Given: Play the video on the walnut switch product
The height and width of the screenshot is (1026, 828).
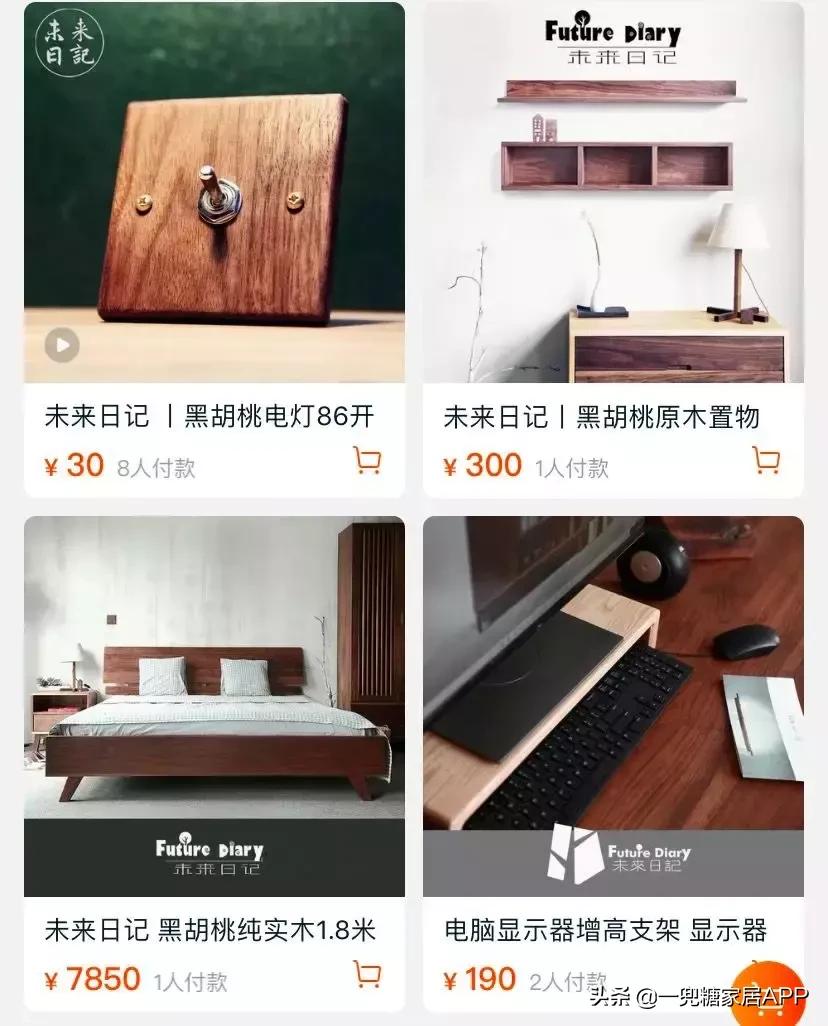Looking at the screenshot, I should coord(63,345).
